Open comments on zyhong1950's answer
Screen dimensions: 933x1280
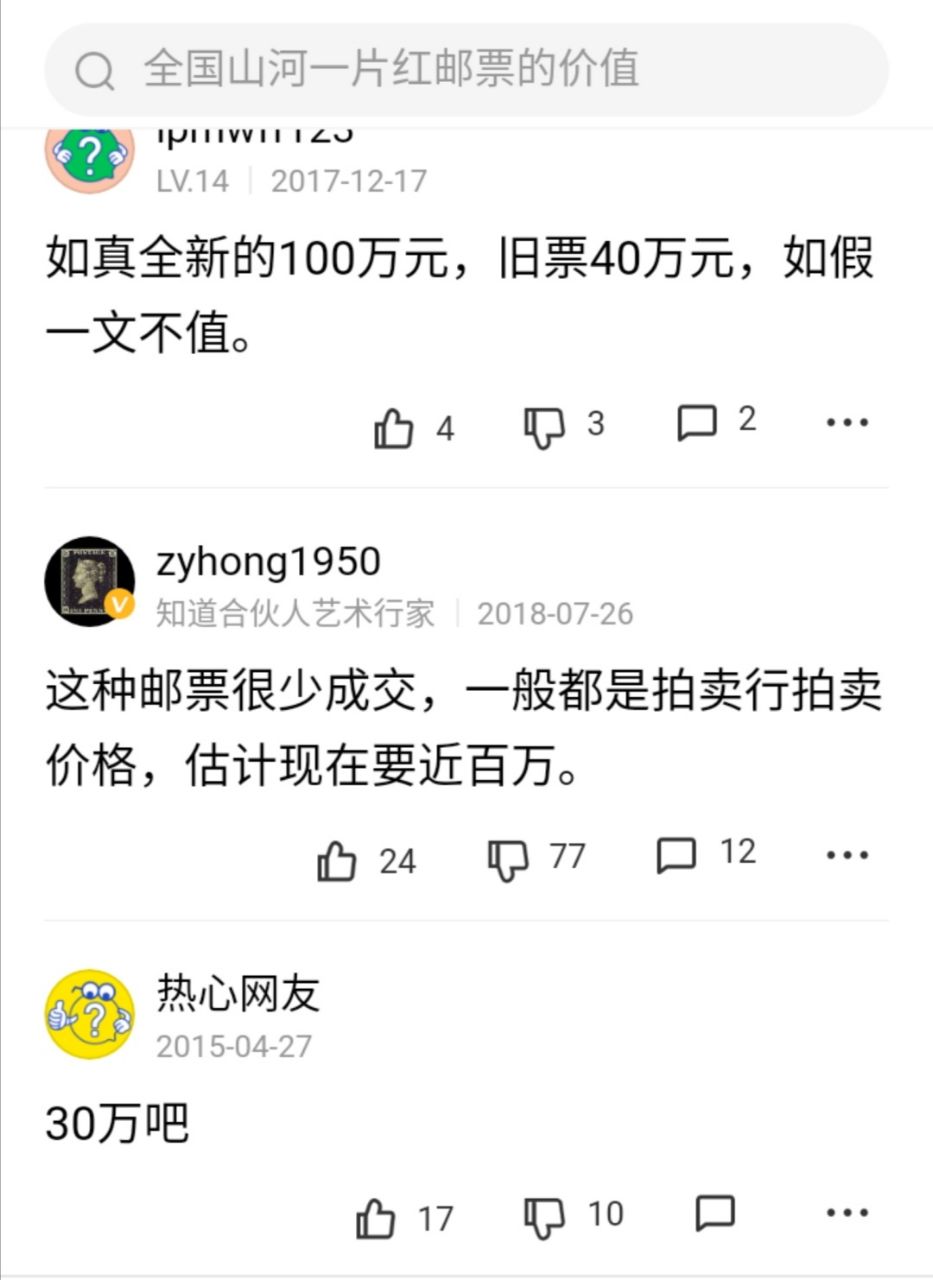point(676,855)
